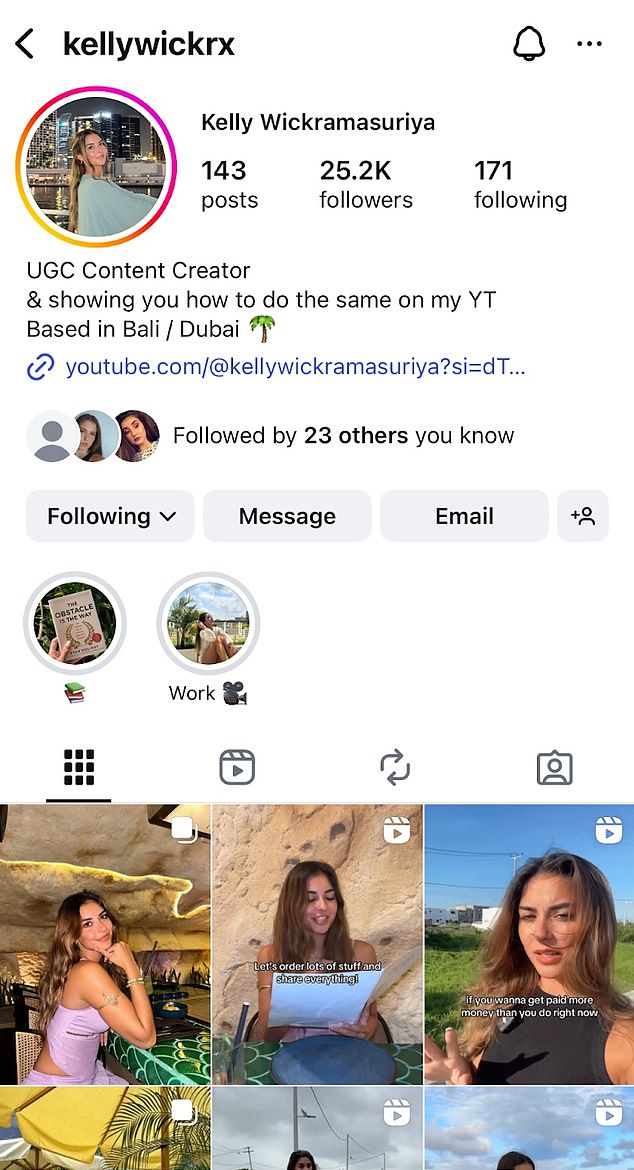
Task: Open the books story highlight
Action: 75,624
